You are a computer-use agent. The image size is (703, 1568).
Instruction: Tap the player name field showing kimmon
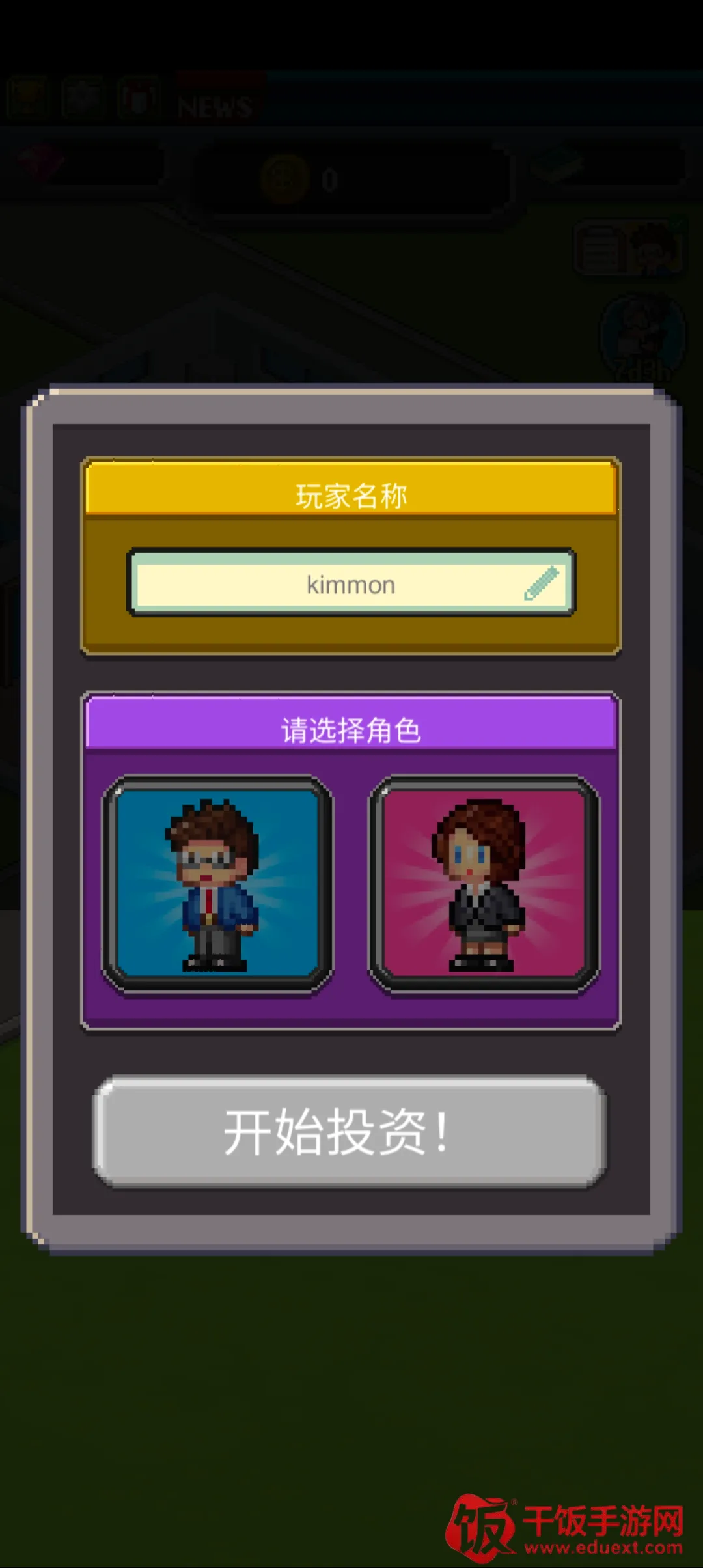click(350, 583)
